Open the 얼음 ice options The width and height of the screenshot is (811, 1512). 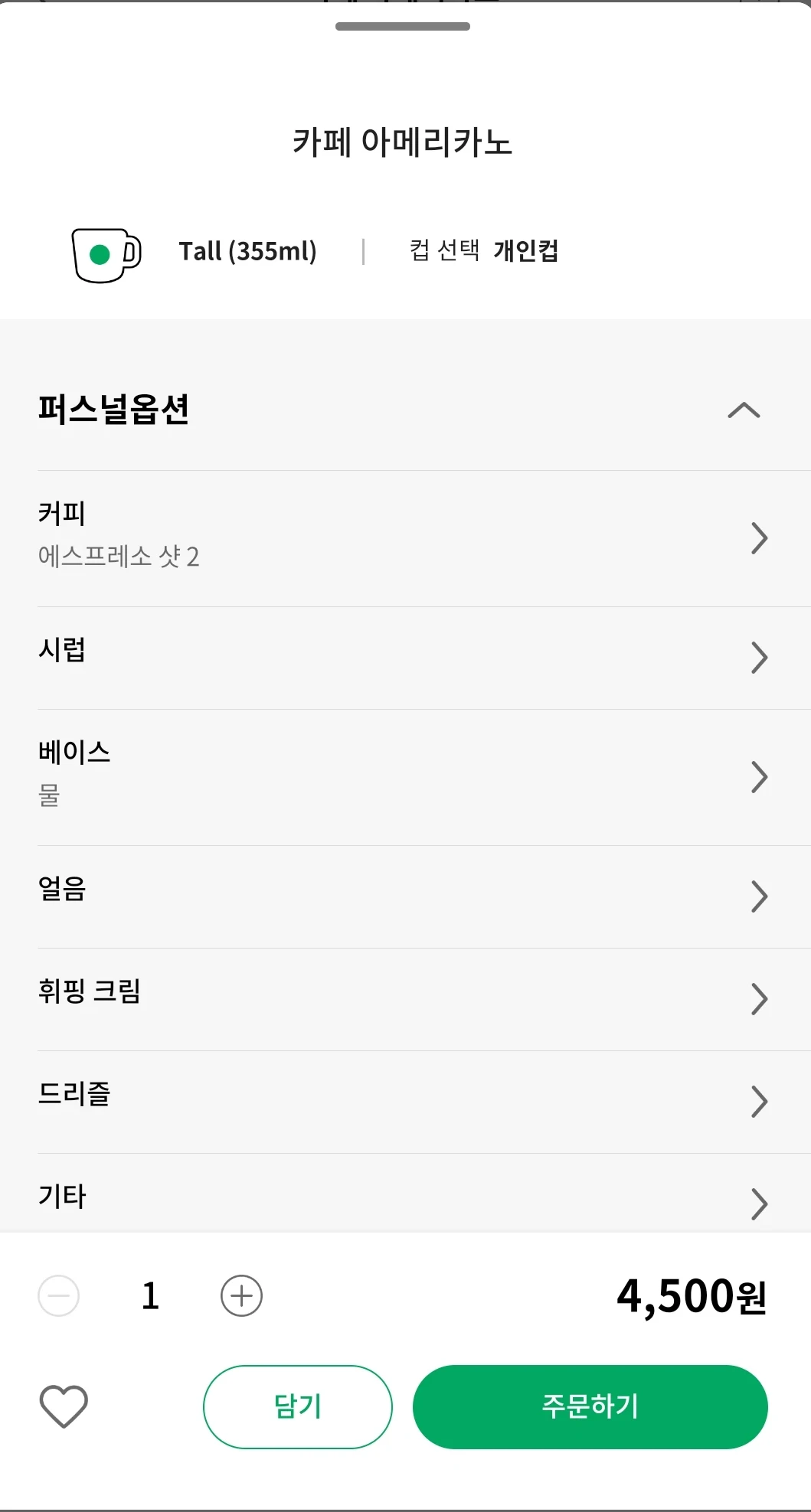(x=406, y=896)
